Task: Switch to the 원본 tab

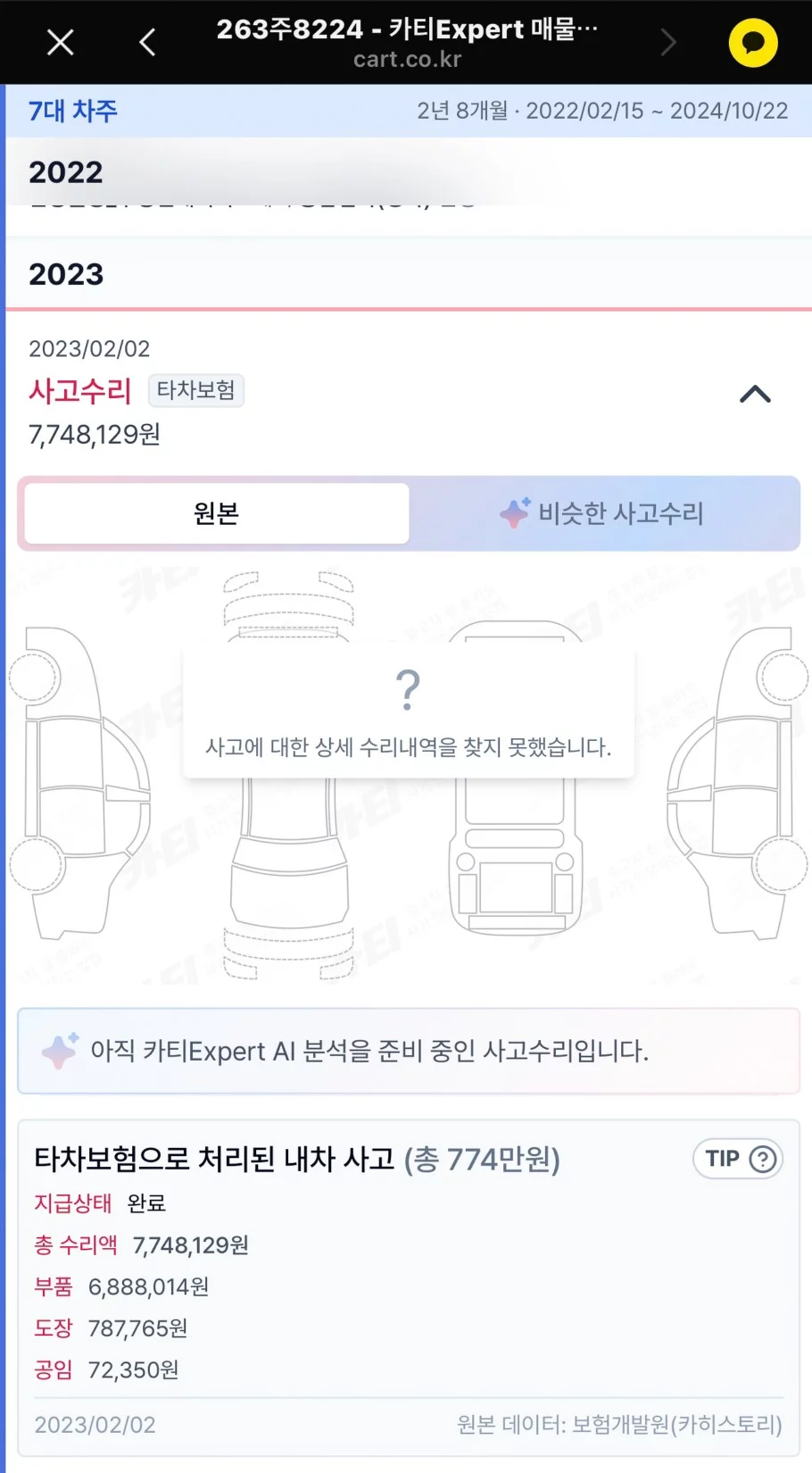Action: [217, 513]
